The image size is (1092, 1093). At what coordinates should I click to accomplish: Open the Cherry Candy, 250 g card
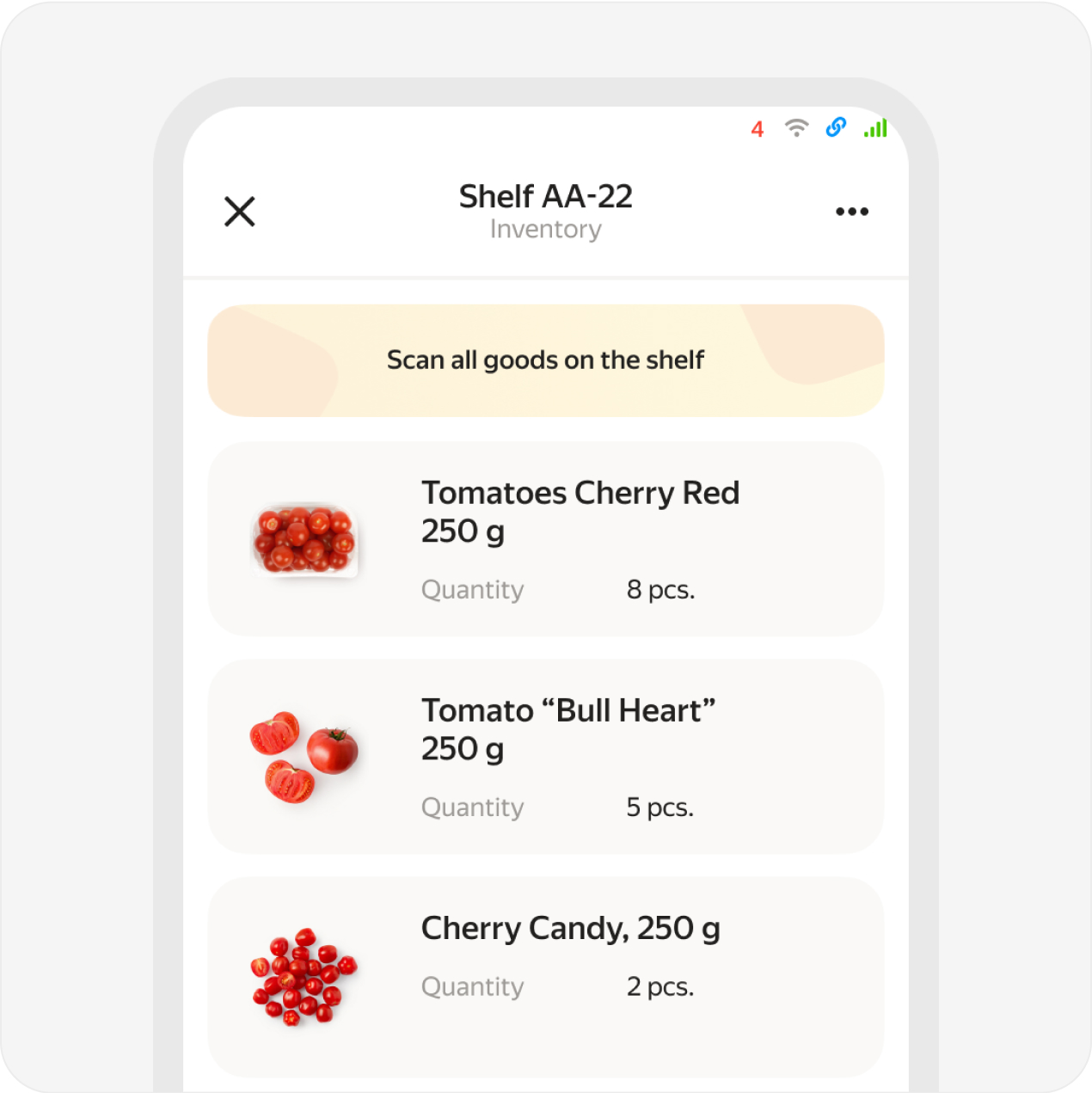pos(545,976)
